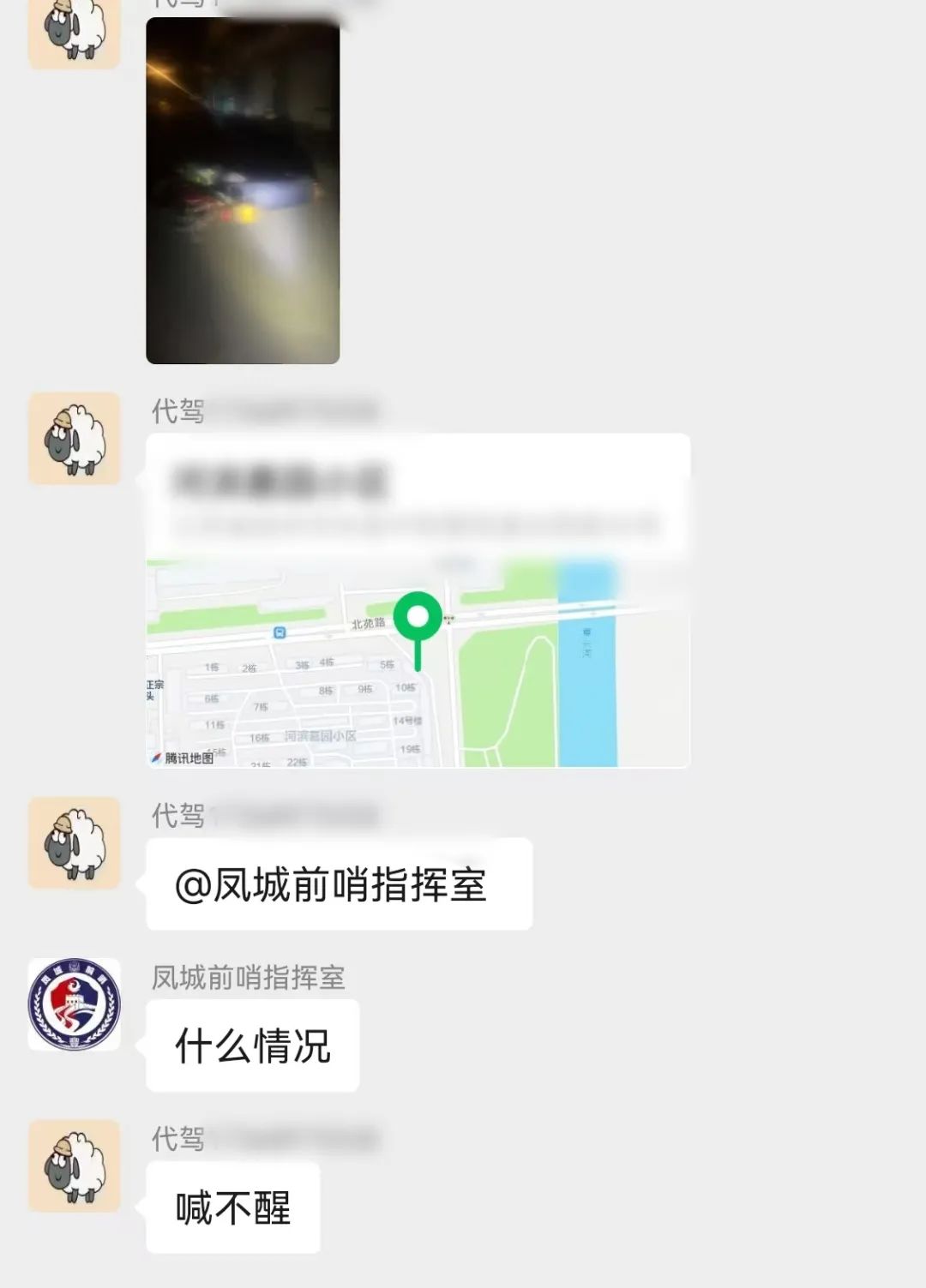Open the shared location map card
Screen dimensions: 926x1288
pyautogui.click(x=418, y=600)
